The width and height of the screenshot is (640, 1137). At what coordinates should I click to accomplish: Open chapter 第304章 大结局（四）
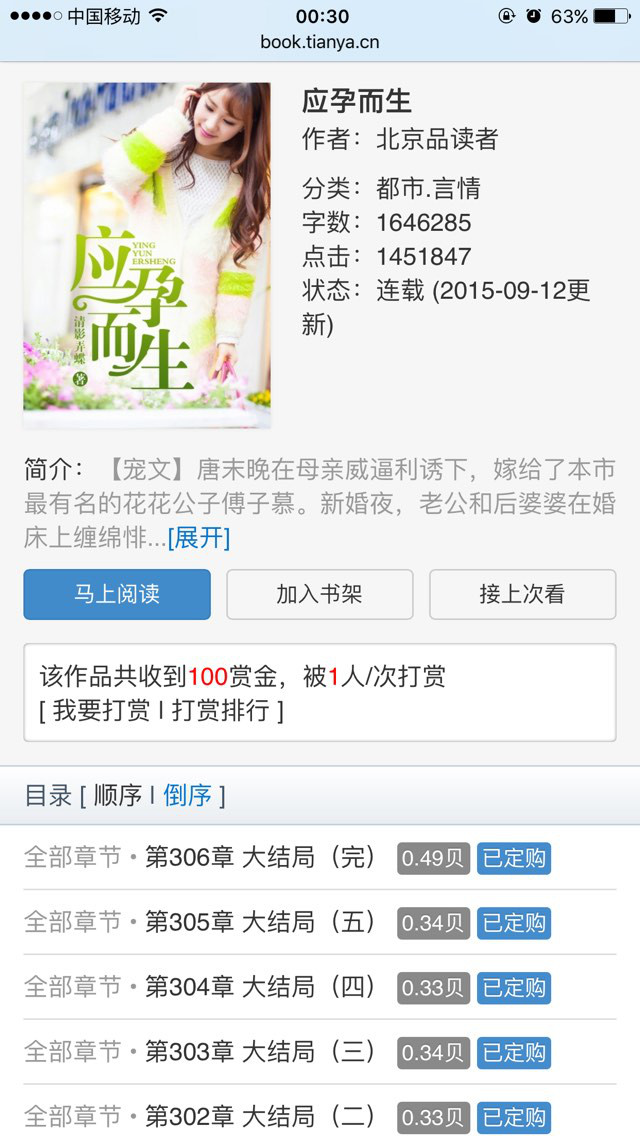pyautogui.click(x=260, y=987)
